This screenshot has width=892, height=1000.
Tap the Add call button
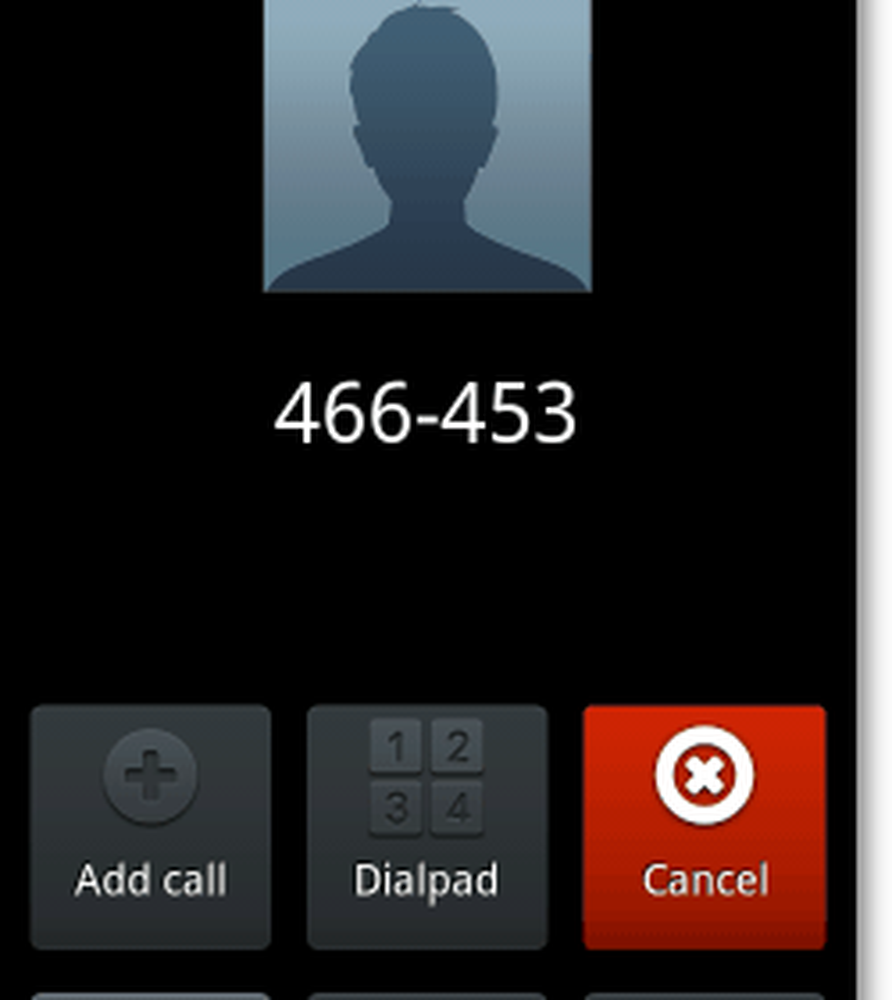coord(150,826)
